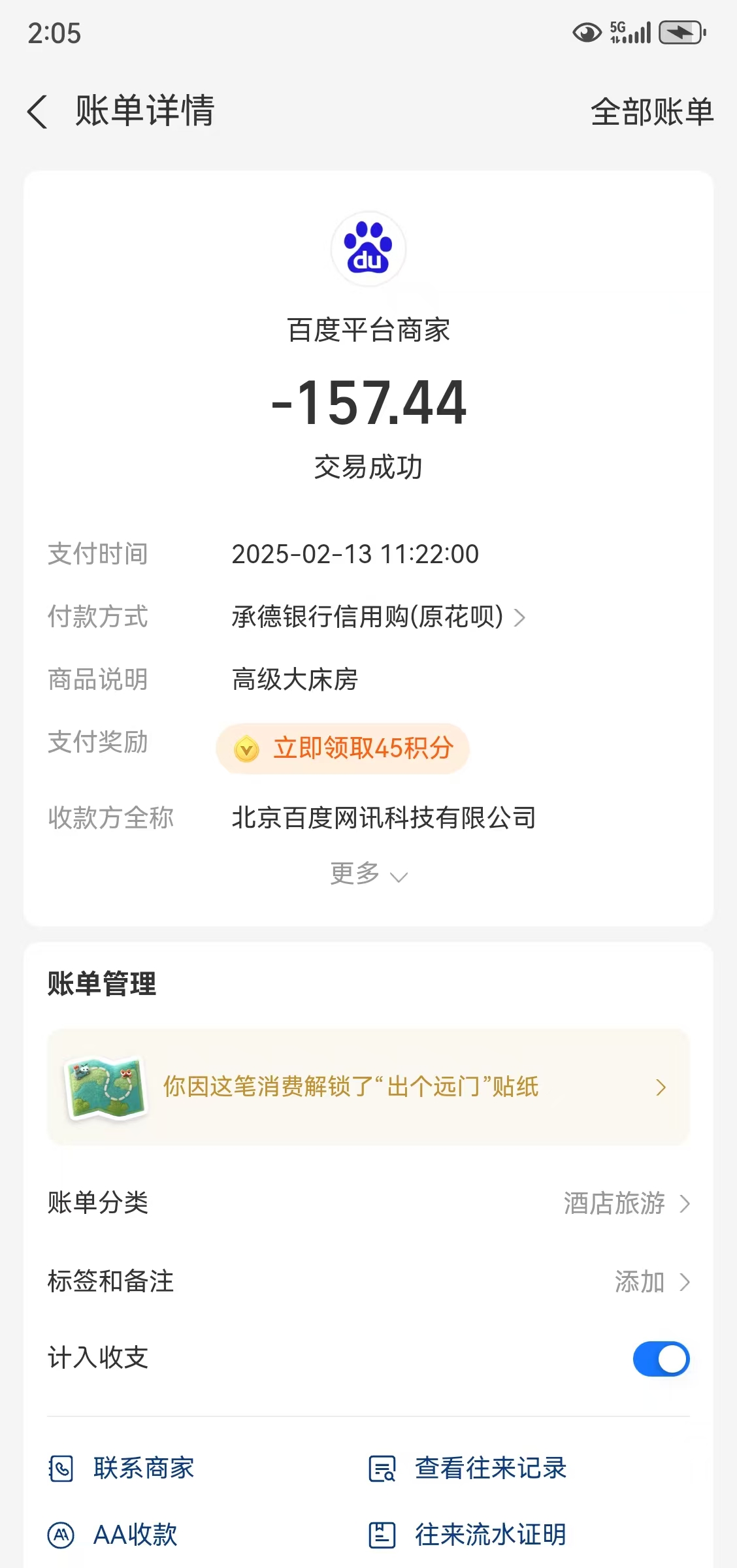
Task: Open 查看往来记录
Action: [467, 1468]
